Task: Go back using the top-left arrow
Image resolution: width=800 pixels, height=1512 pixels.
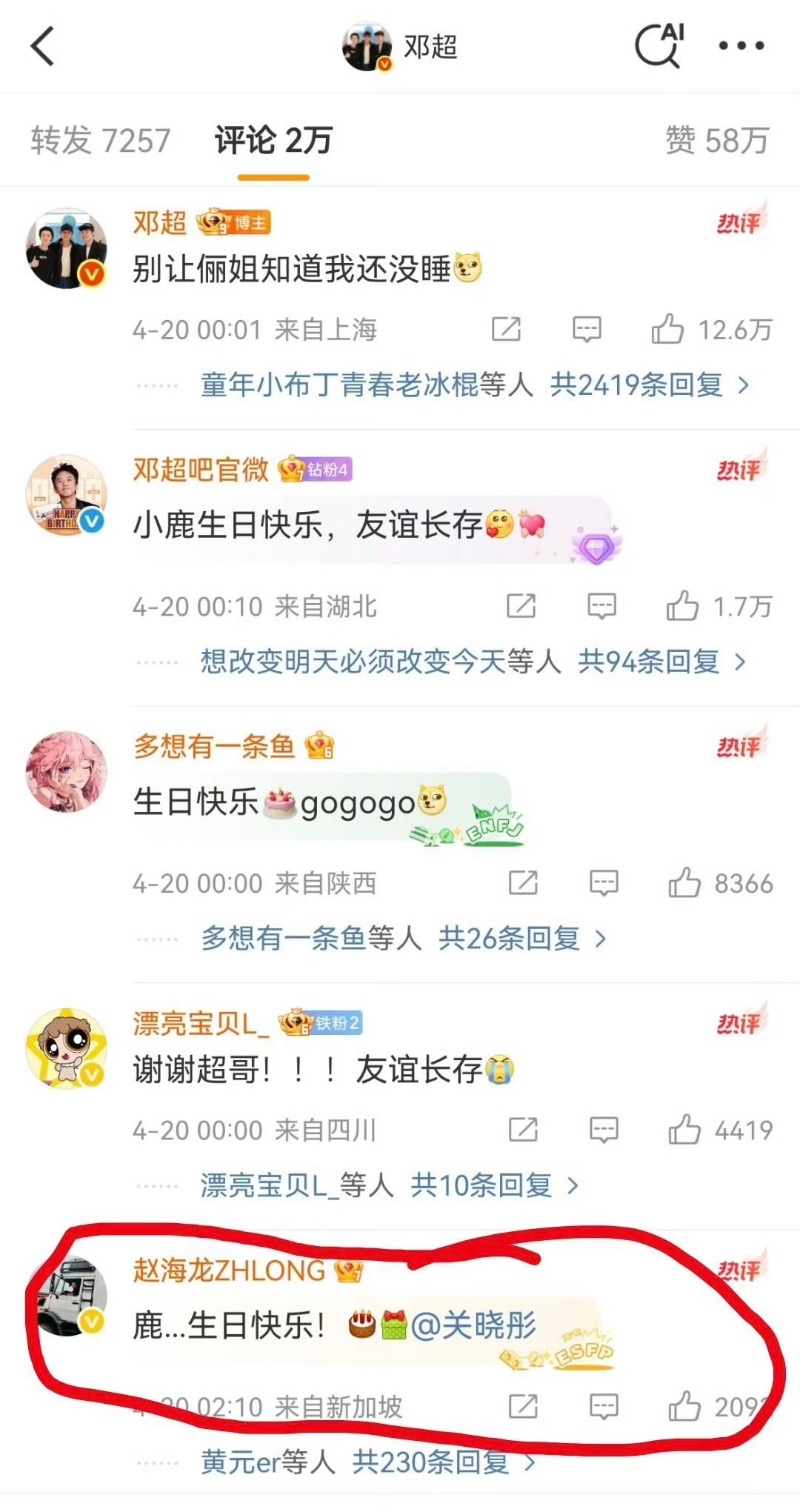Action: 43,47
